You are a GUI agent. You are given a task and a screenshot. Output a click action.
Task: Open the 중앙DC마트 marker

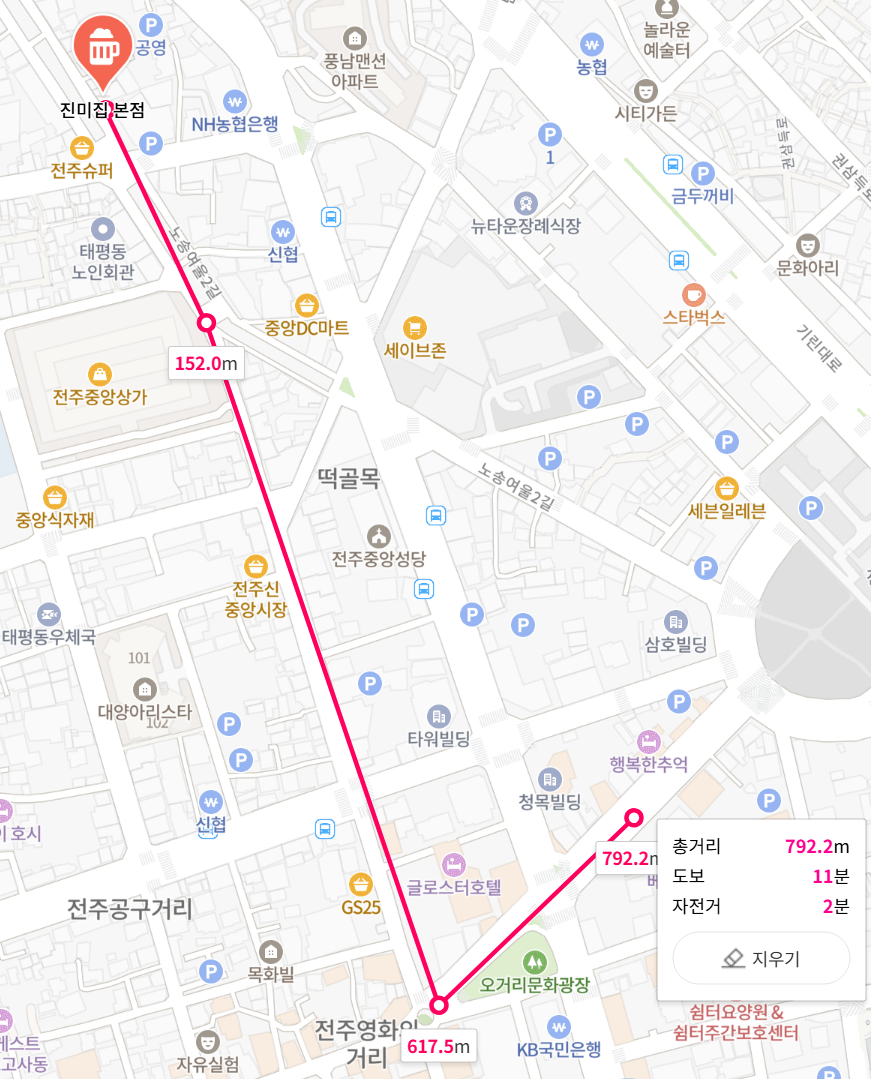click(307, 305)
